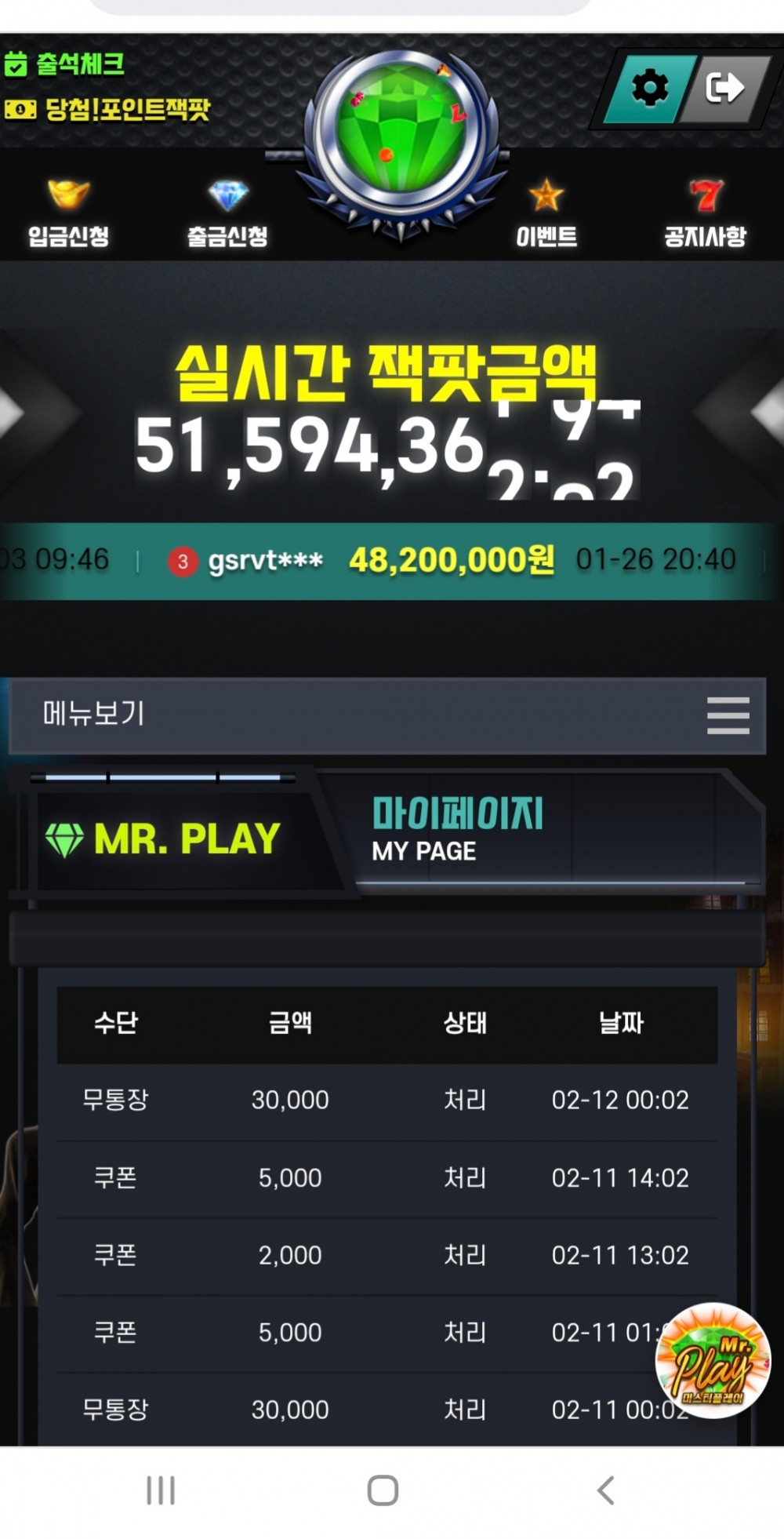Expand the 메뉴보기 hamburger menu
This screenshot has width=784, height=1539.
pos(728,715)
